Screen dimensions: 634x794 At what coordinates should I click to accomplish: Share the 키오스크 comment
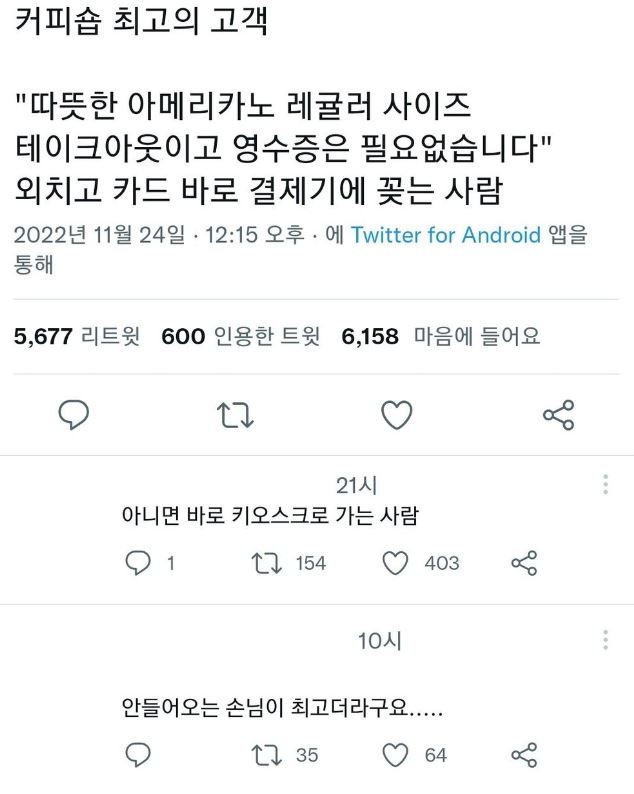524,563
